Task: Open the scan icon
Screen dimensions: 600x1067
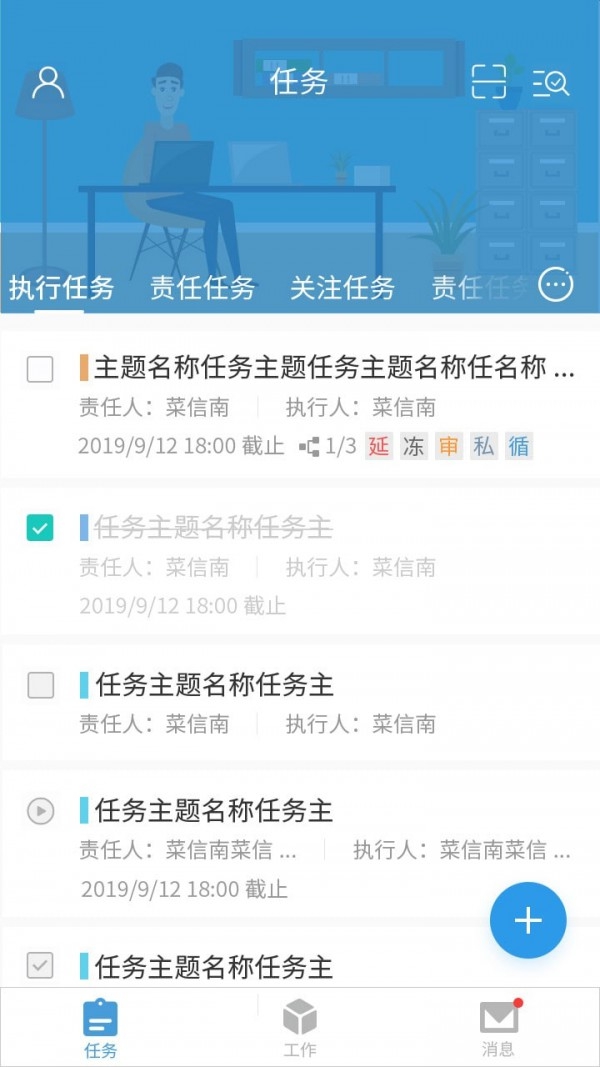Action: click(x=489, y=82)
